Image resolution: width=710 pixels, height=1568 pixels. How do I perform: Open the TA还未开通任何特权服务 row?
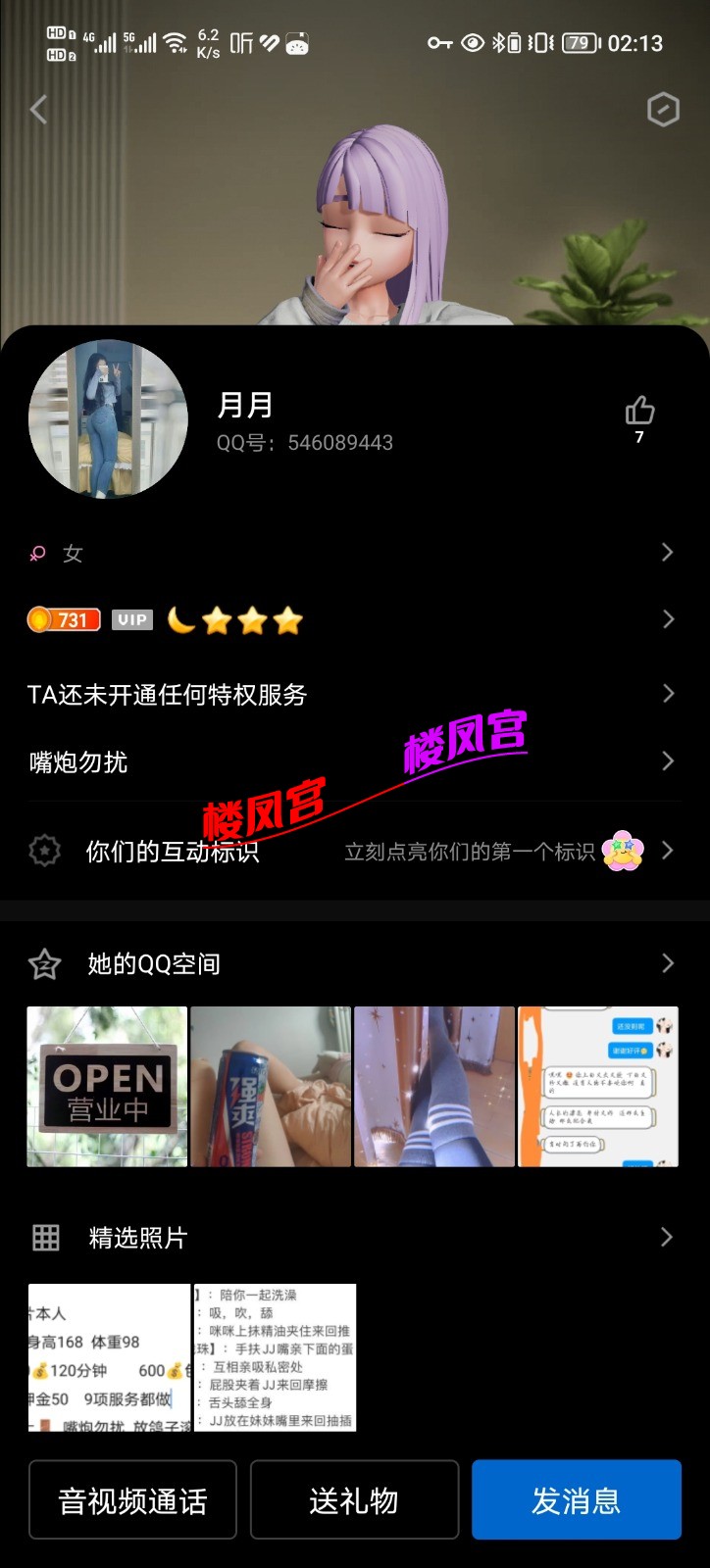tap(353, 694)
